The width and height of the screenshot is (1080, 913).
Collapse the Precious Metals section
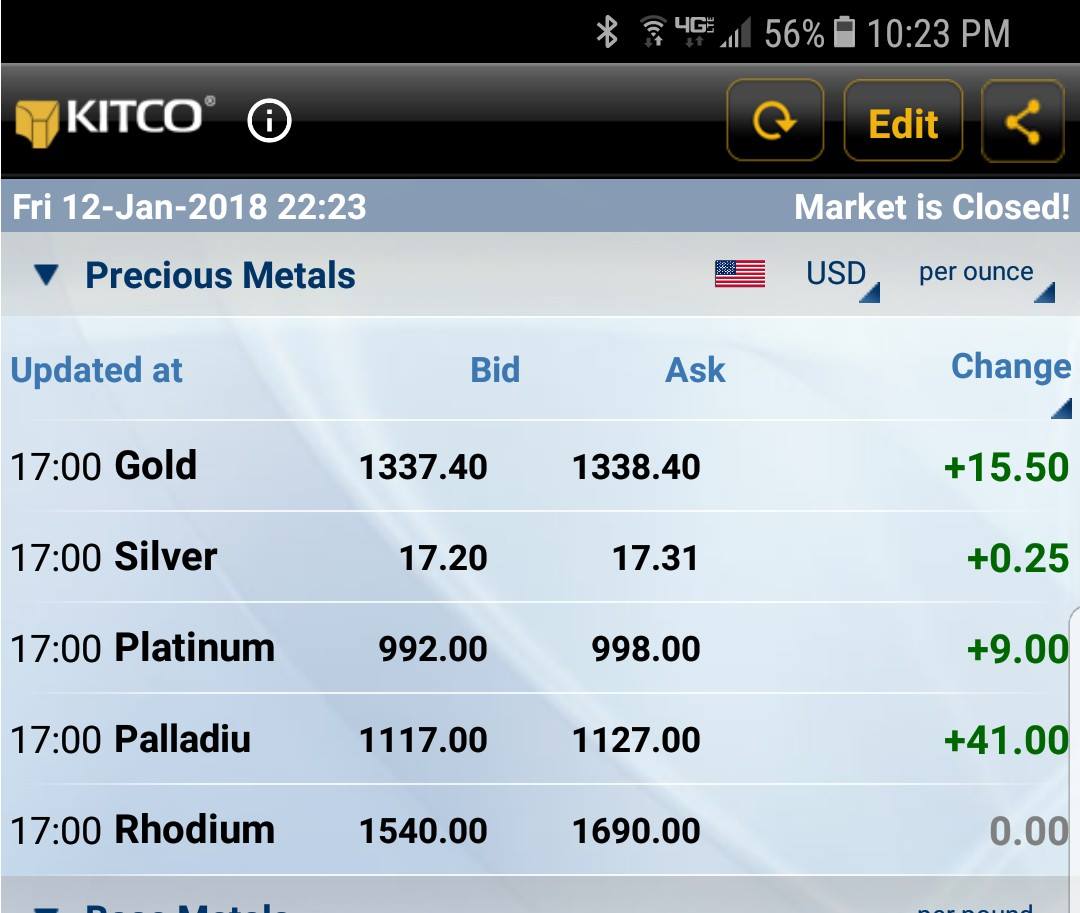[x=47, y=275]
